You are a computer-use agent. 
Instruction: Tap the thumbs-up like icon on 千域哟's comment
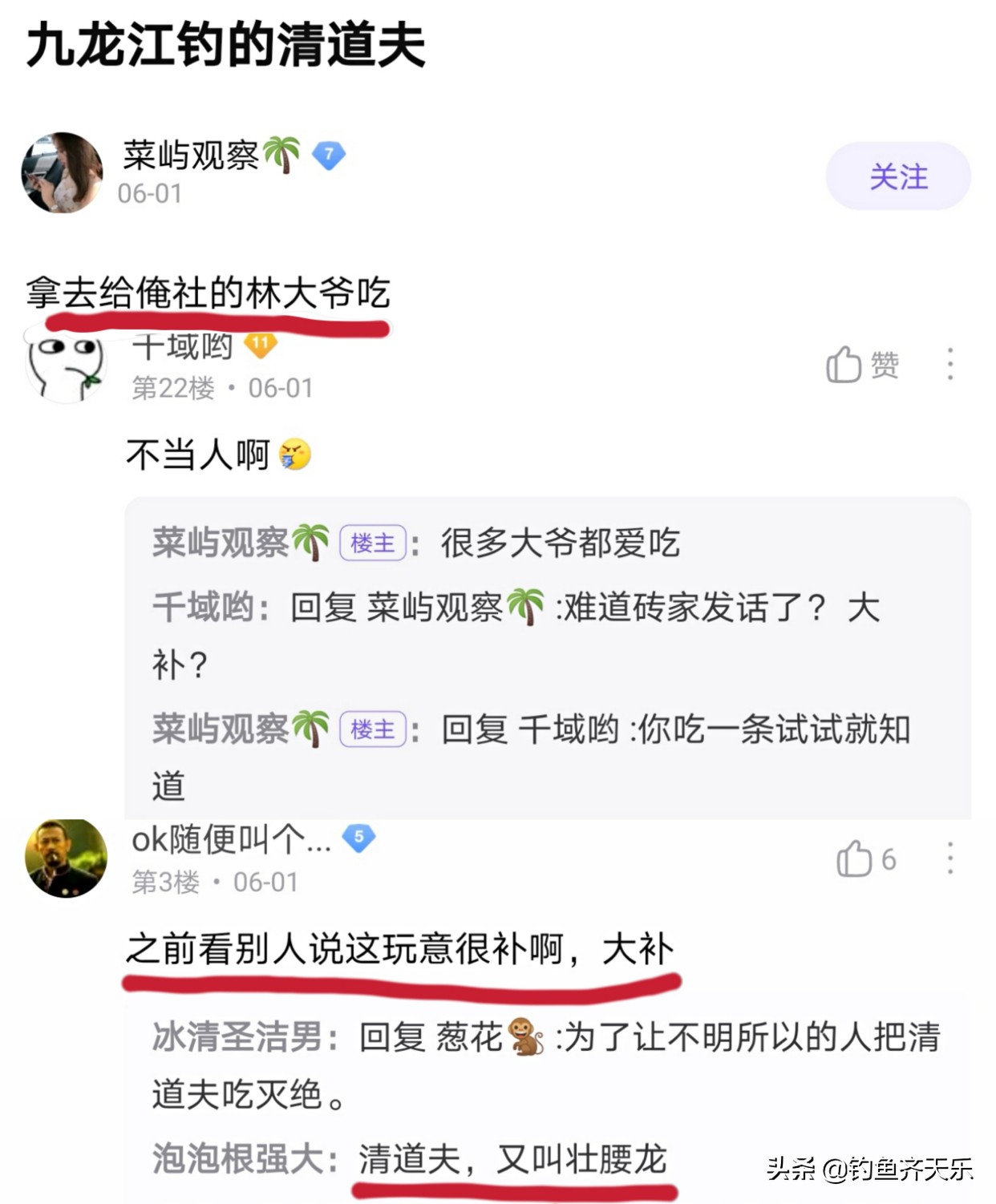tap(844, 365)
